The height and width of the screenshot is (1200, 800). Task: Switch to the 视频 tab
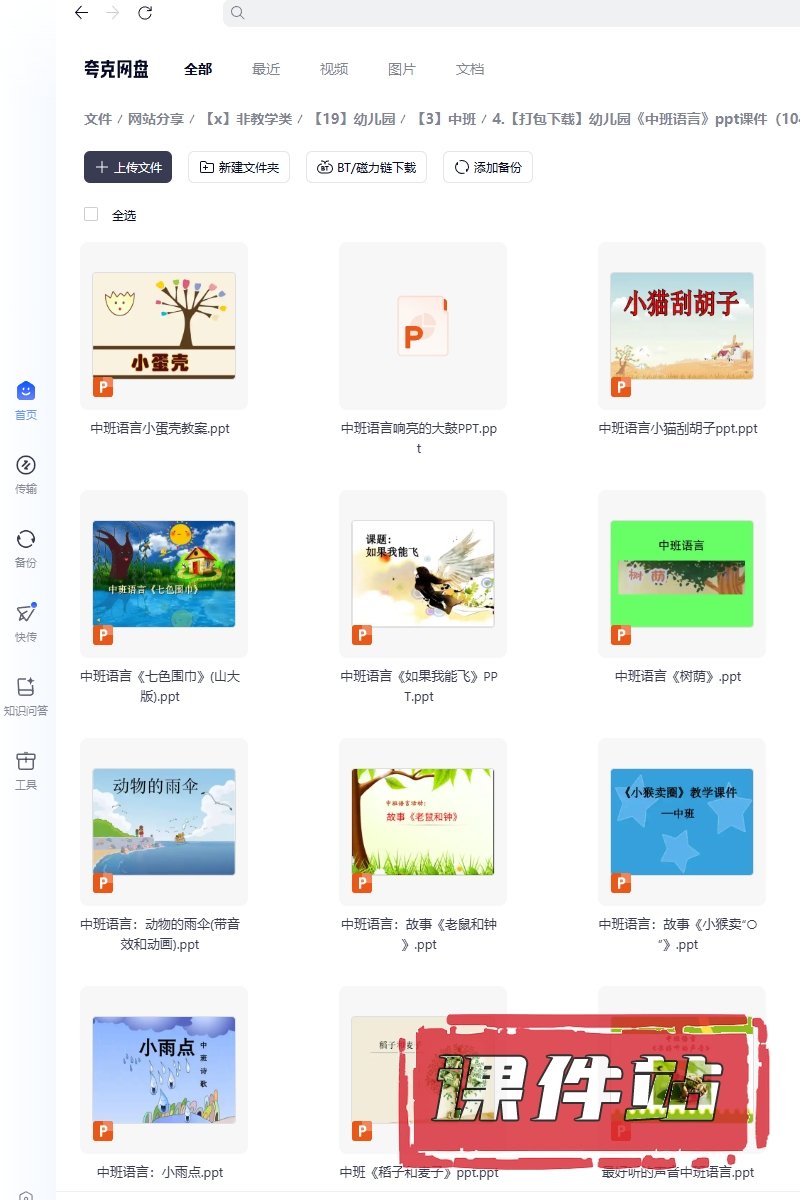click(334, 69)
